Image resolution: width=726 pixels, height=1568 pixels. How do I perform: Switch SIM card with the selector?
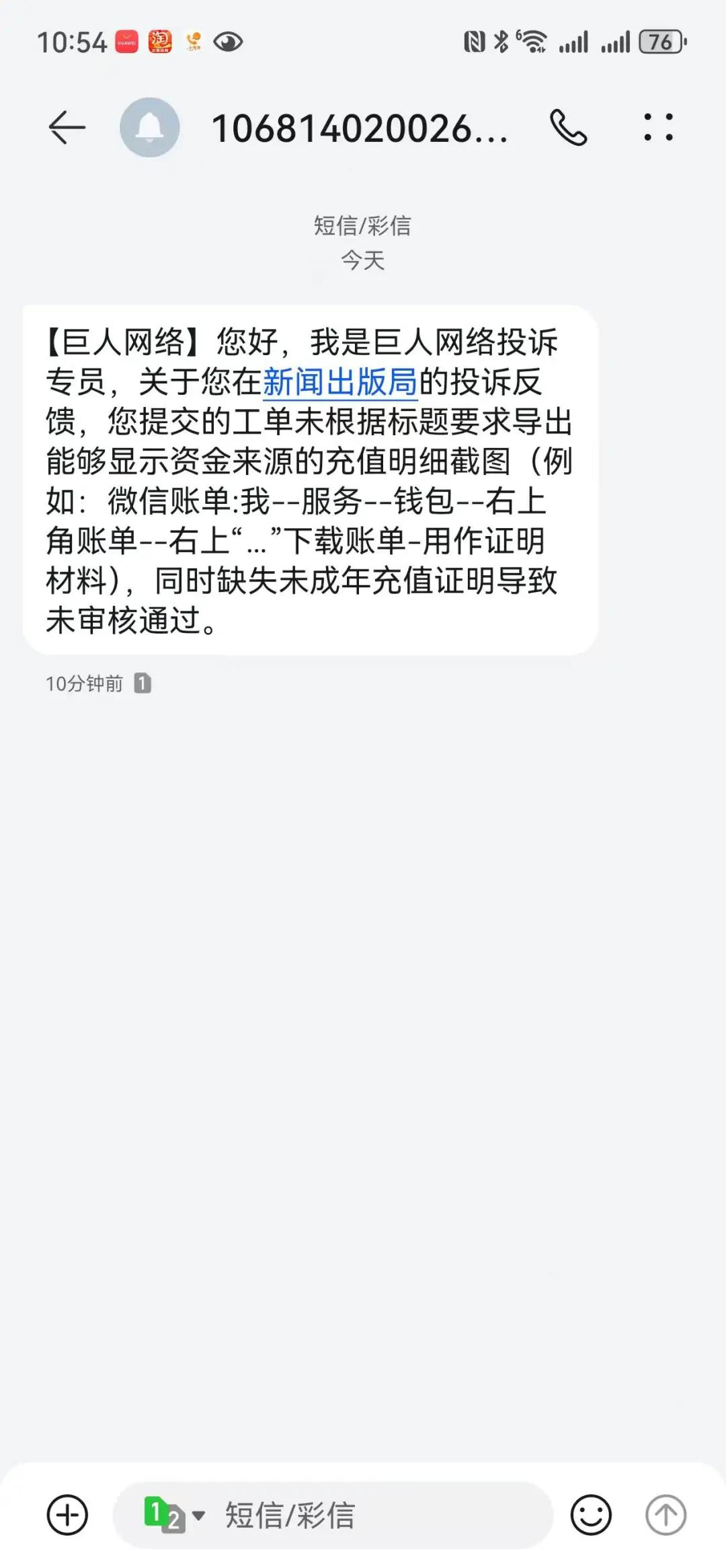tap(173, 1515)
